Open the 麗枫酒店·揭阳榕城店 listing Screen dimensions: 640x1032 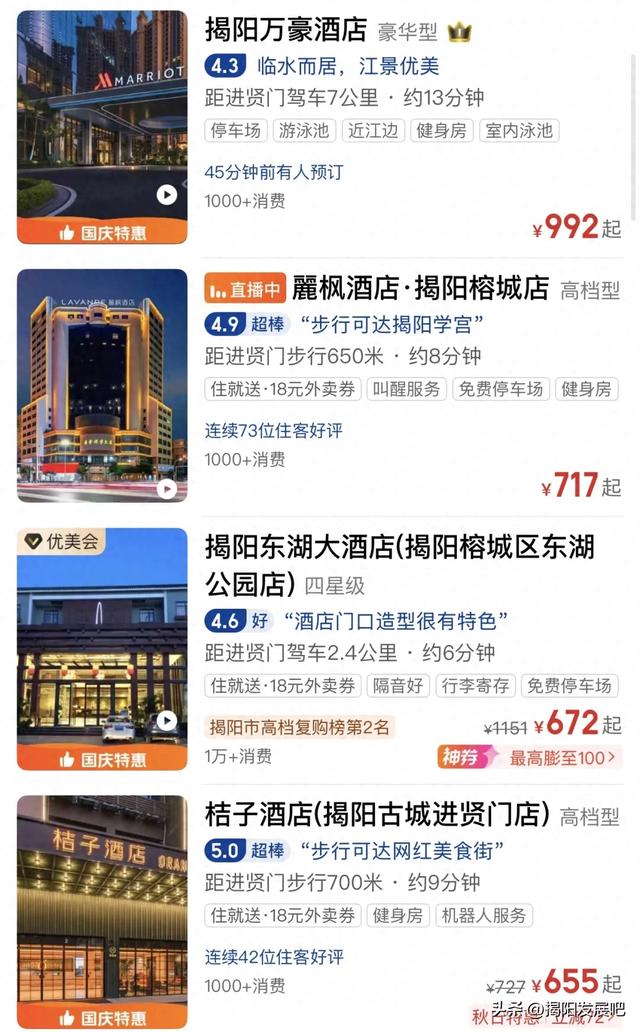point(420,289)
